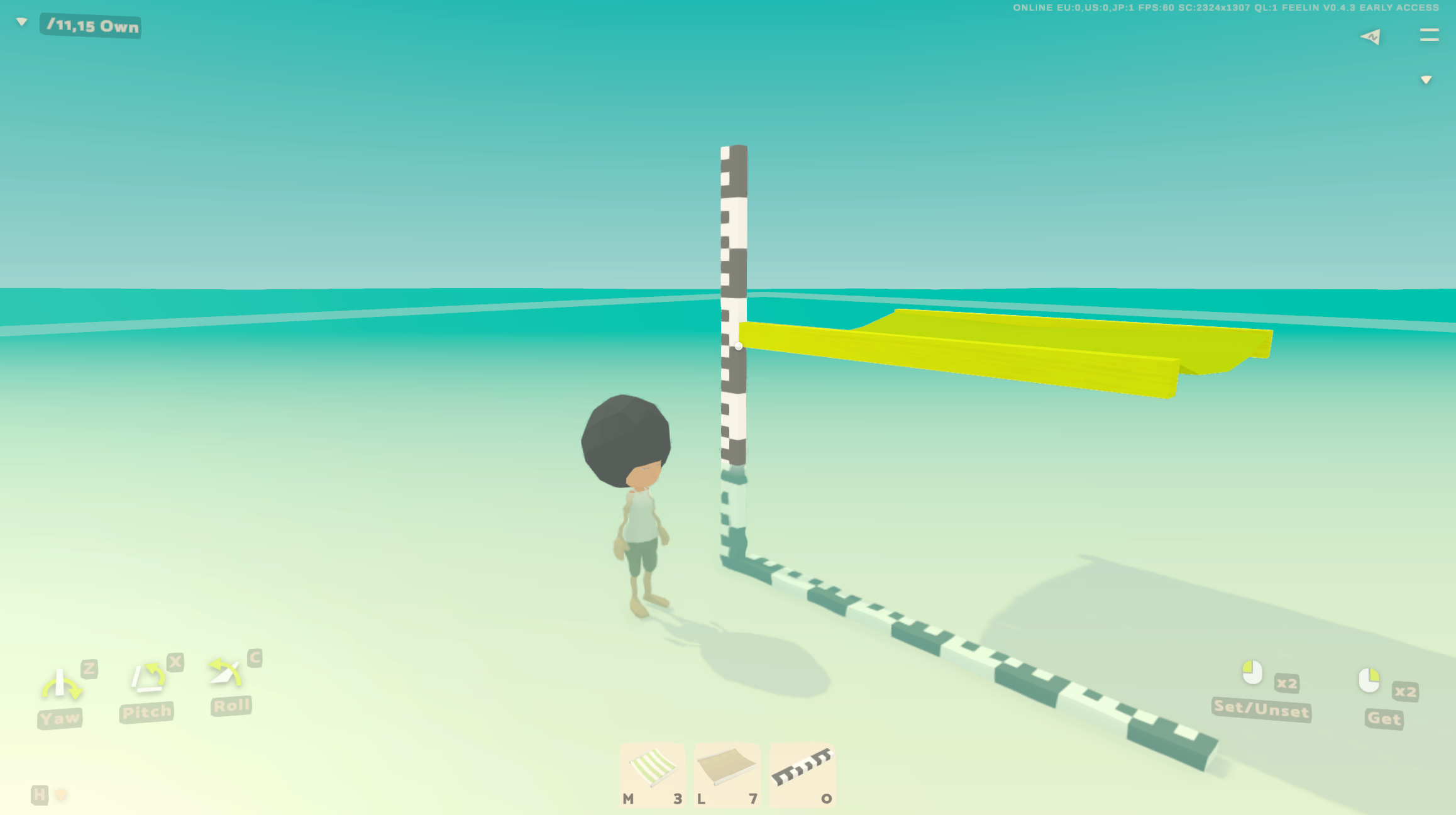Expand the arrow next to /11,15 Own
Screen dimensions: 1456x815
tap(22, 22)
